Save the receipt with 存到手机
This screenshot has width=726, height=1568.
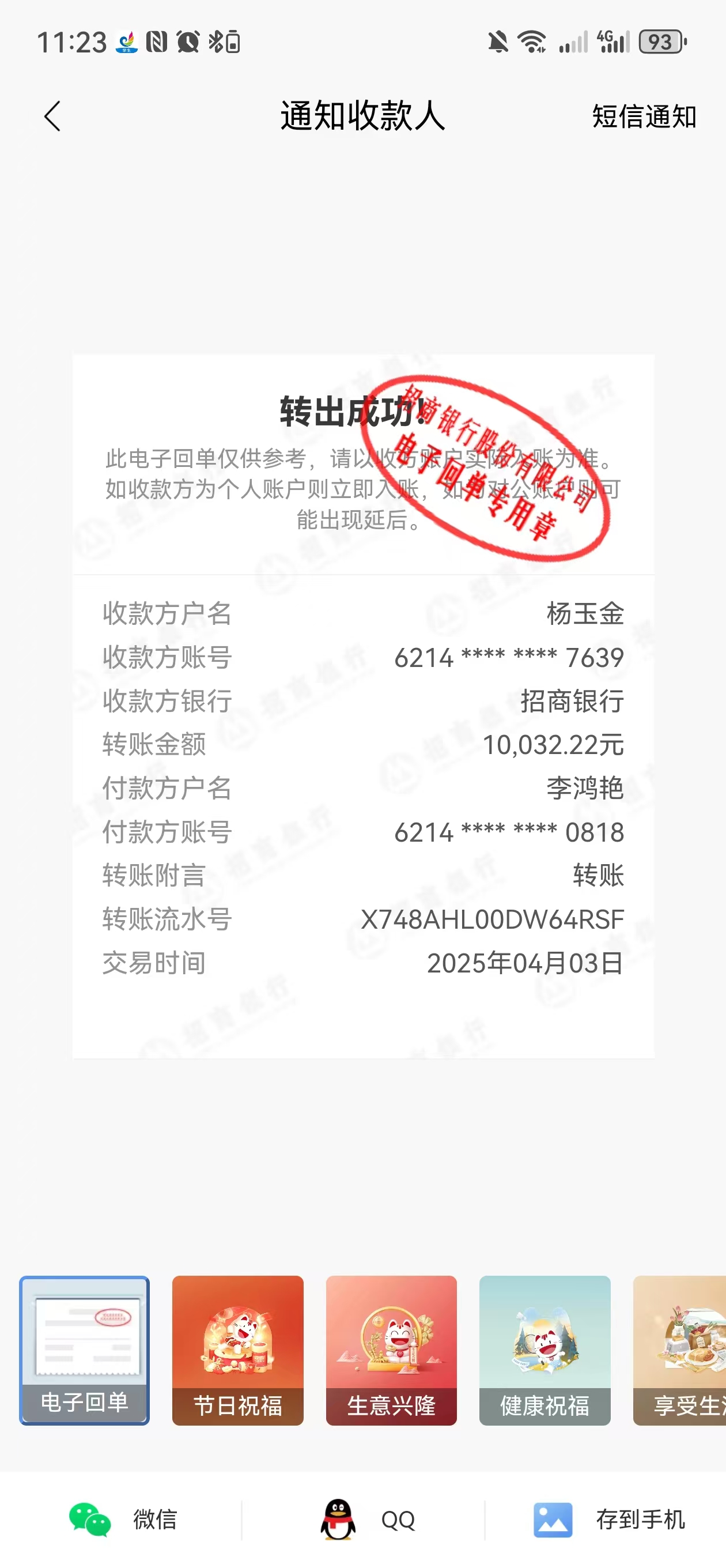608,1520
